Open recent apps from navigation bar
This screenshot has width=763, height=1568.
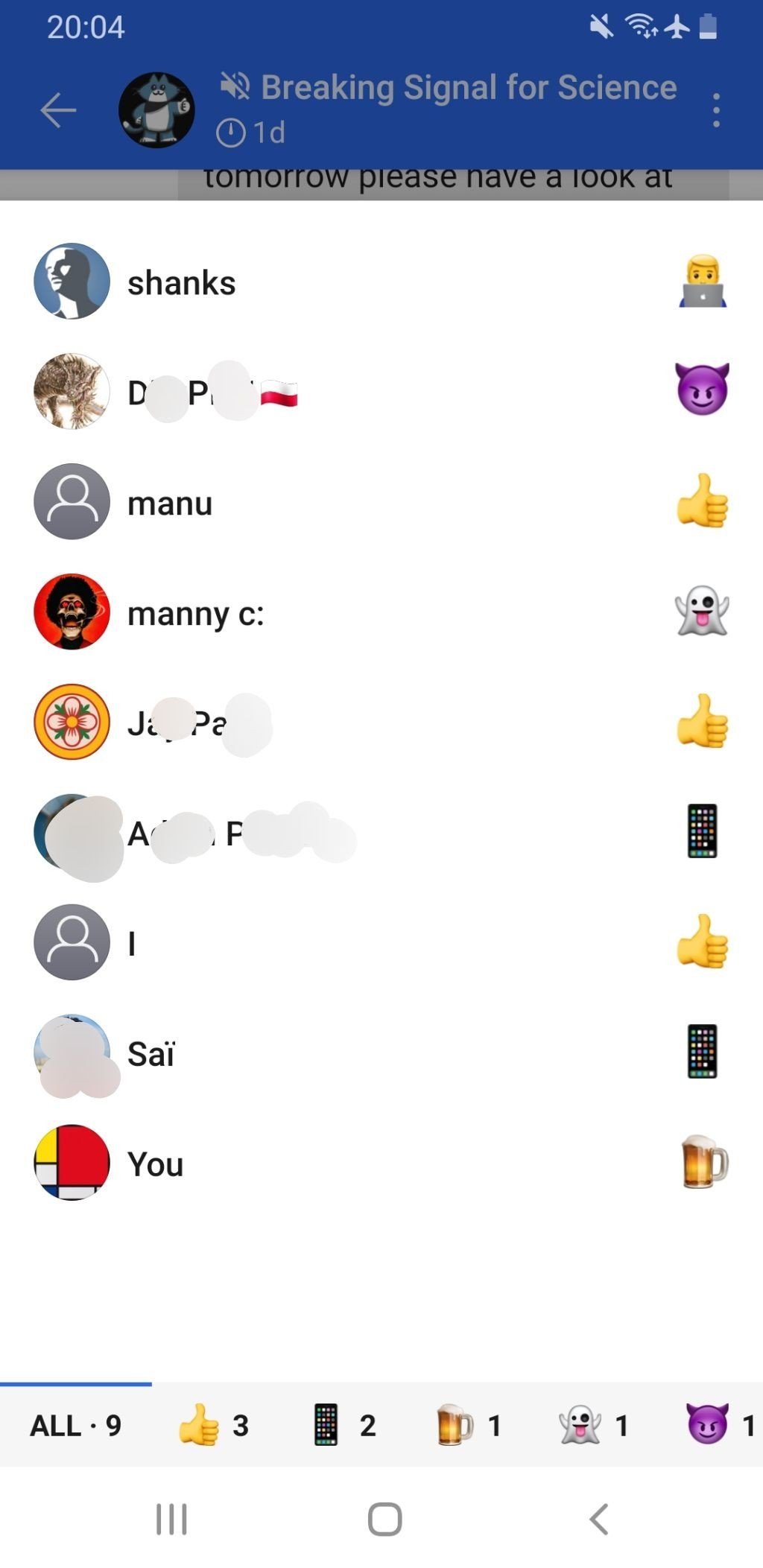click(x=171, y=1519)
